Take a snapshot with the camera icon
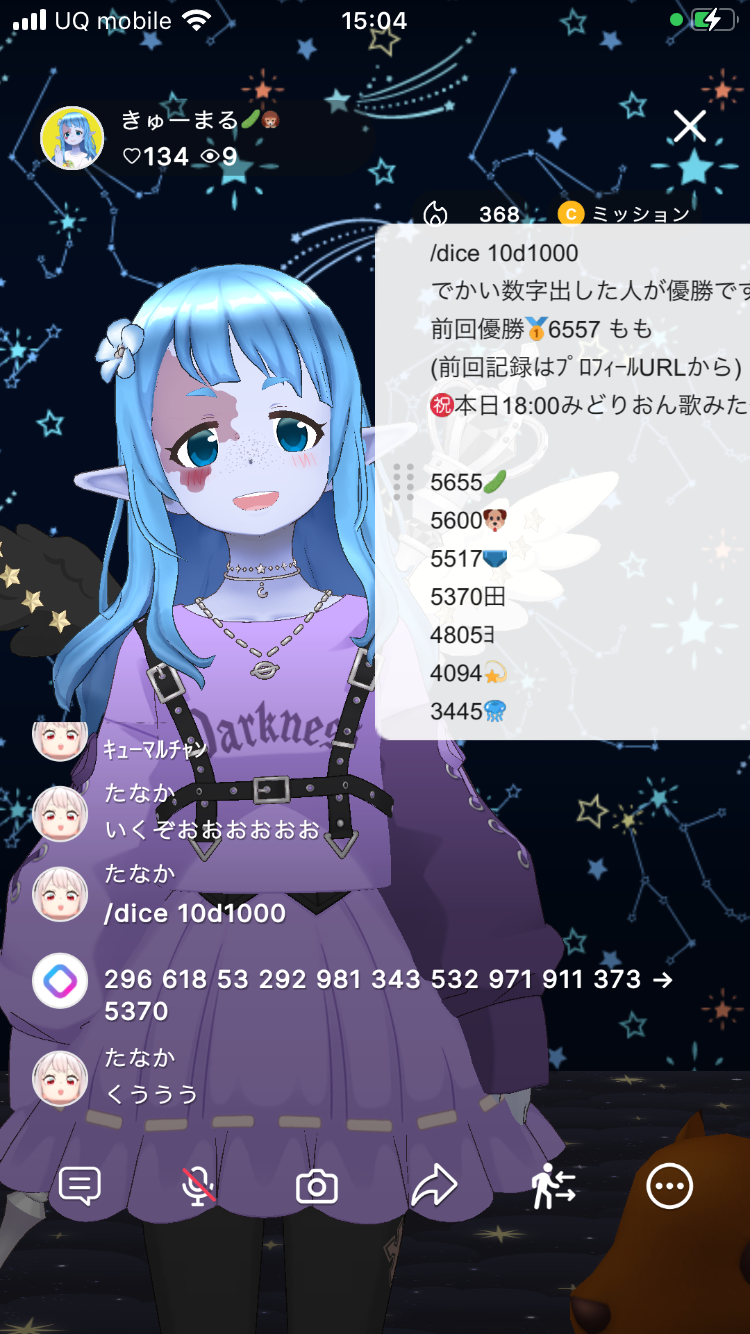 click(x=317, y=1187)
